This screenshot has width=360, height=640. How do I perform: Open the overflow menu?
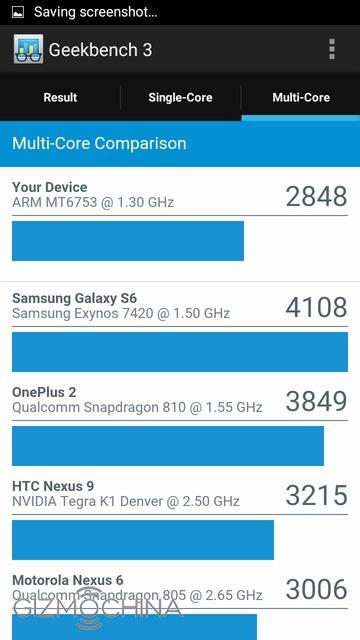coord(332,49)
